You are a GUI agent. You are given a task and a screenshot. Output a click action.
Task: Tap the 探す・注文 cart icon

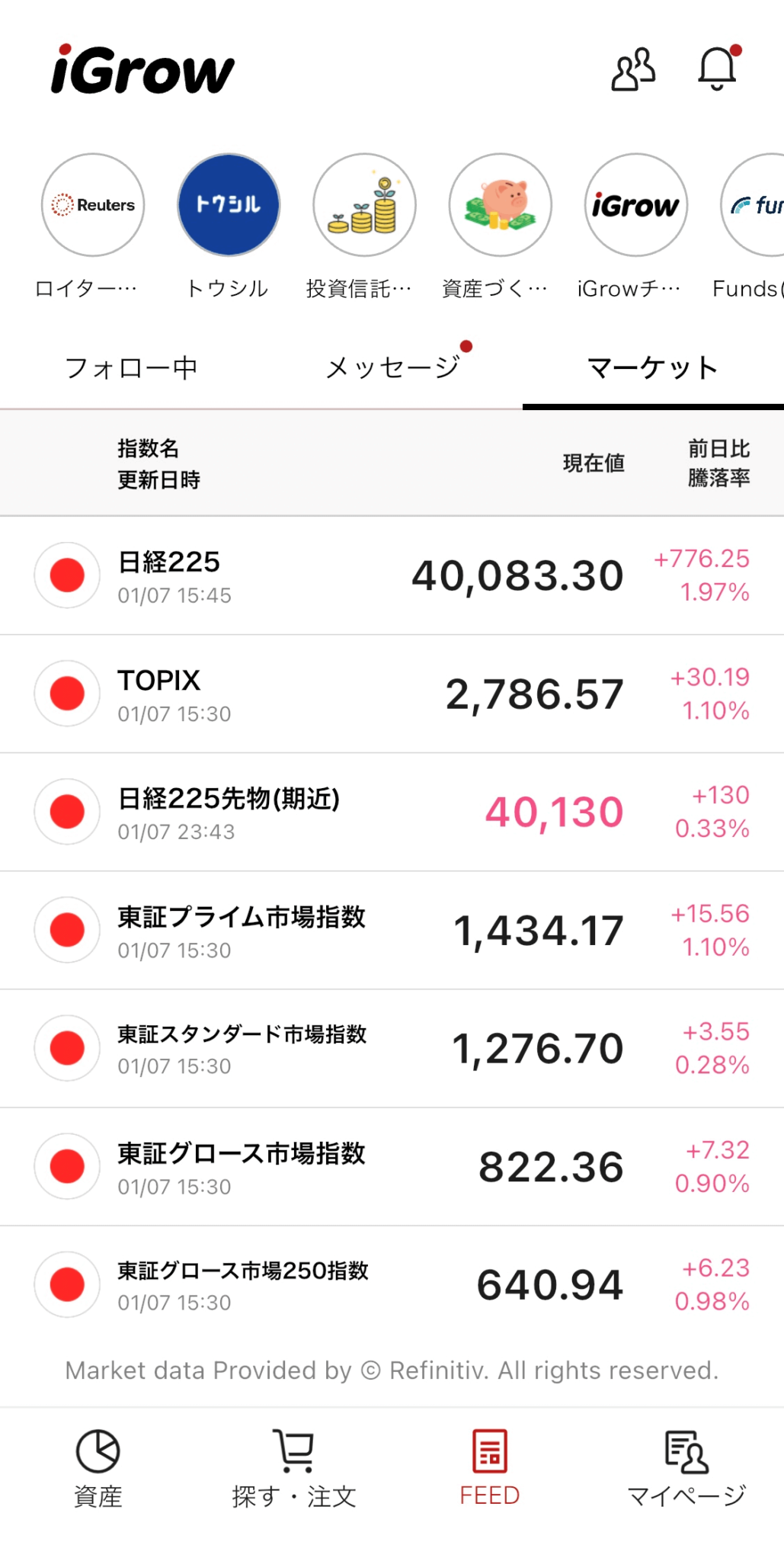[293, 1463]
